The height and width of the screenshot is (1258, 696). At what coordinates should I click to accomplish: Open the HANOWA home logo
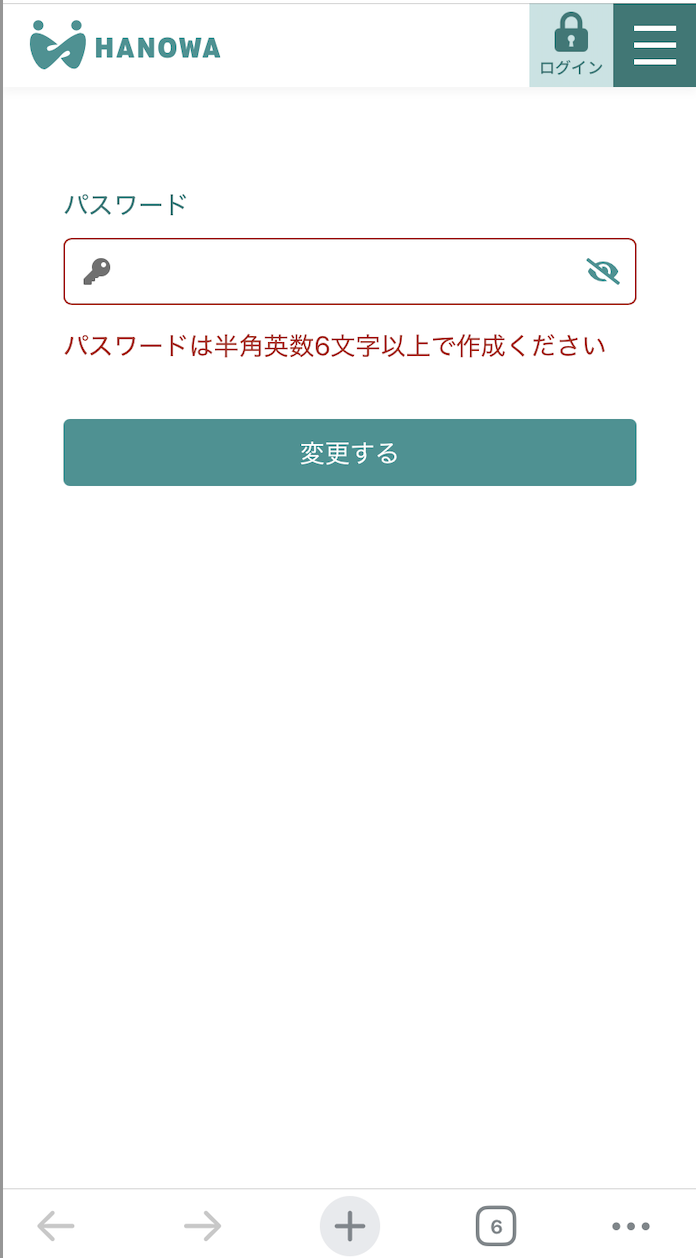click(126, 46)
